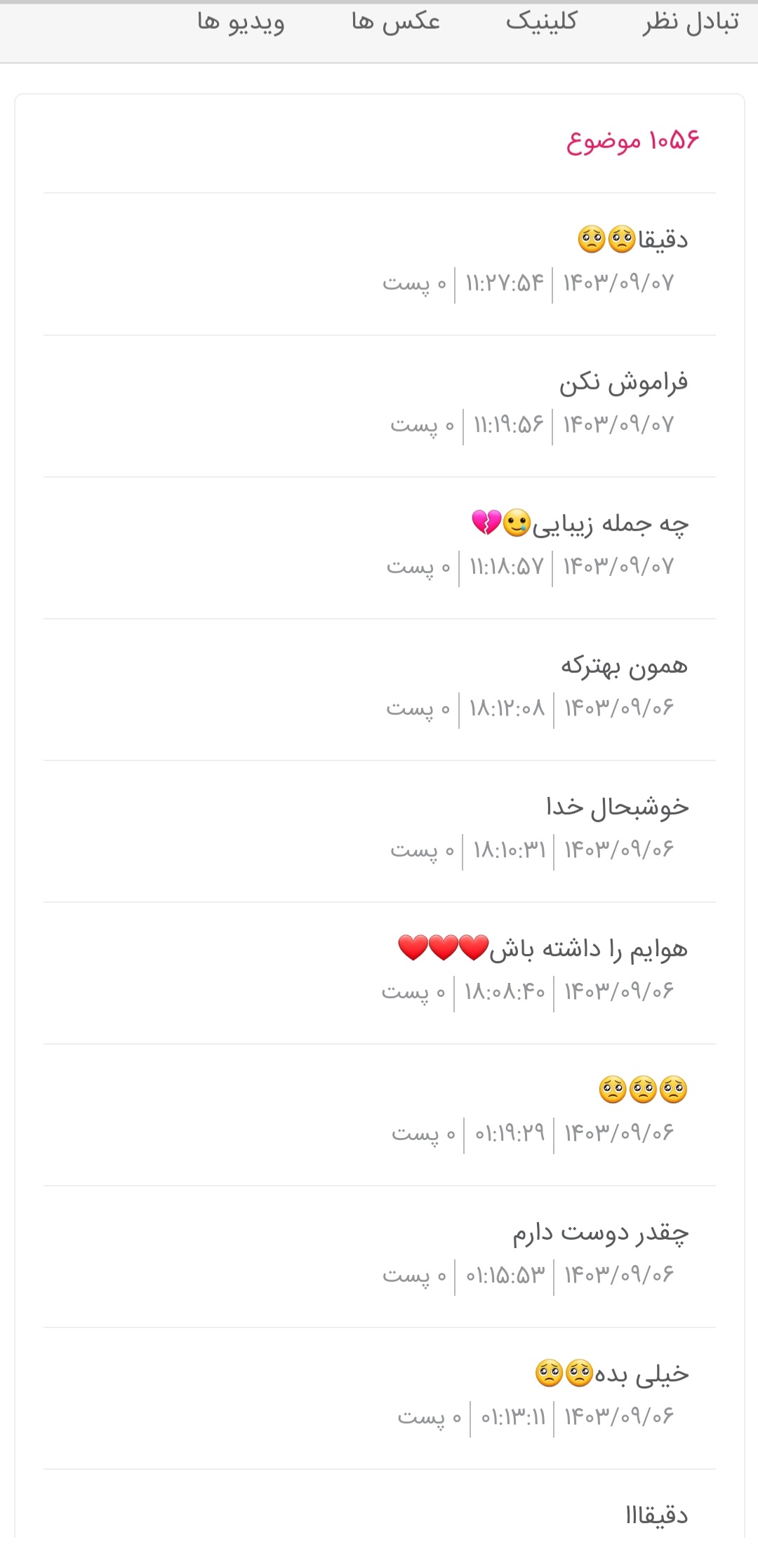Image resolution: width=758 pixels, height=1568 pixels.
Task: Open the topic فراموش نکن
Action: [x=623, y=383]
